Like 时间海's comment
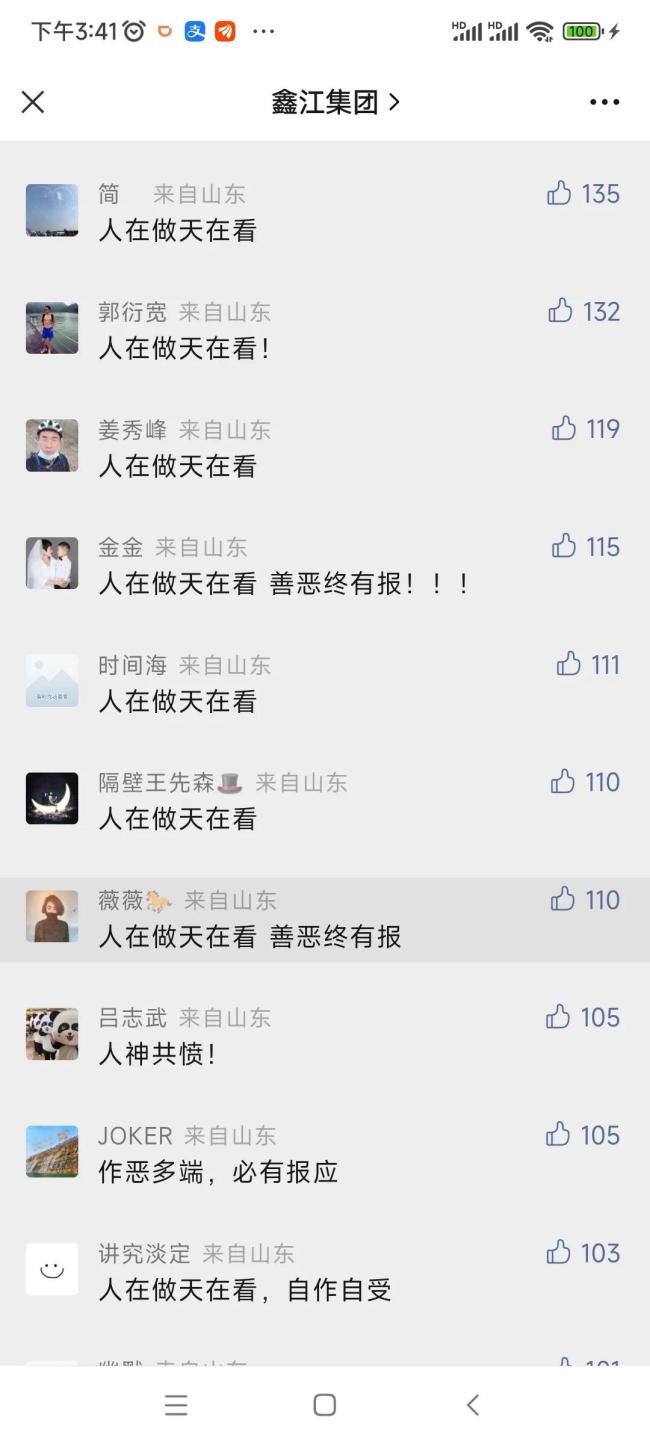The width and height of the screenshot is (650, 1444). [x=569, y=664]
